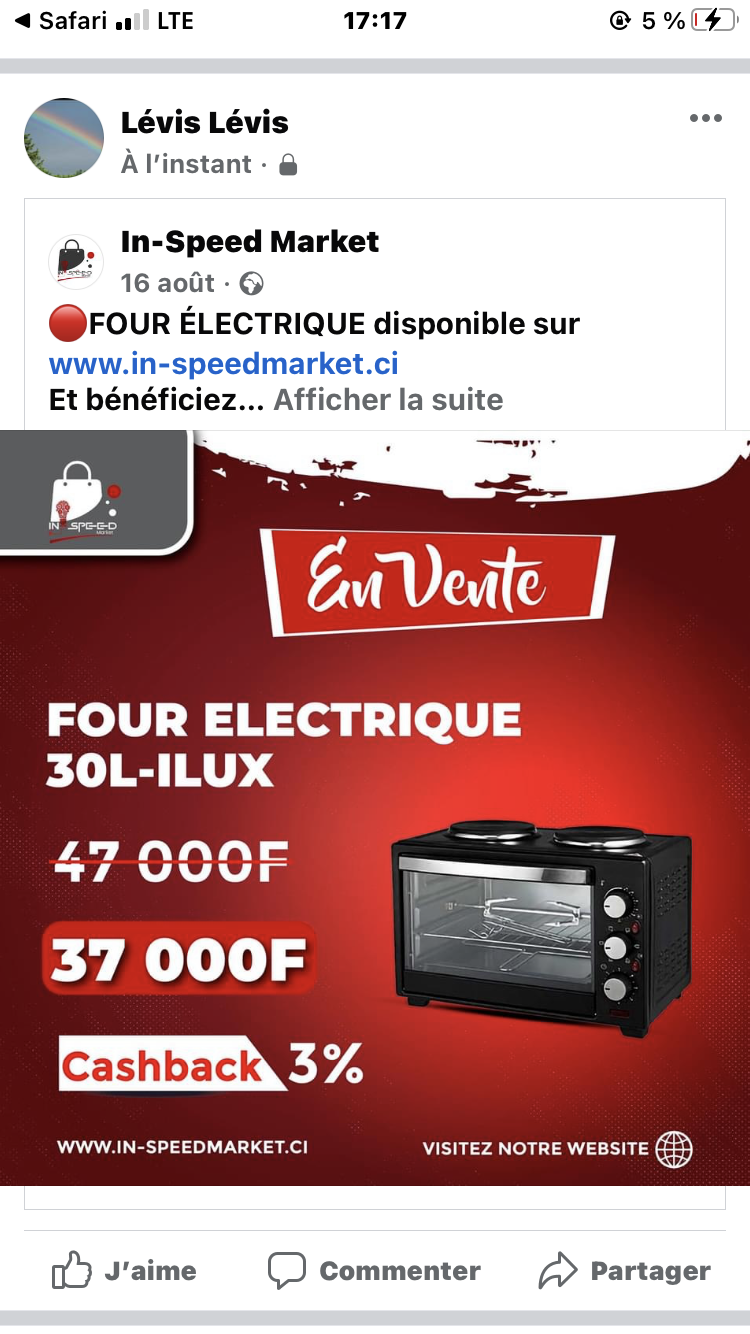Image resolution: width=750 pixels, height=1334 pixels.
Task: Visit the In-Speed Market page name
Action: coord(250,241)
